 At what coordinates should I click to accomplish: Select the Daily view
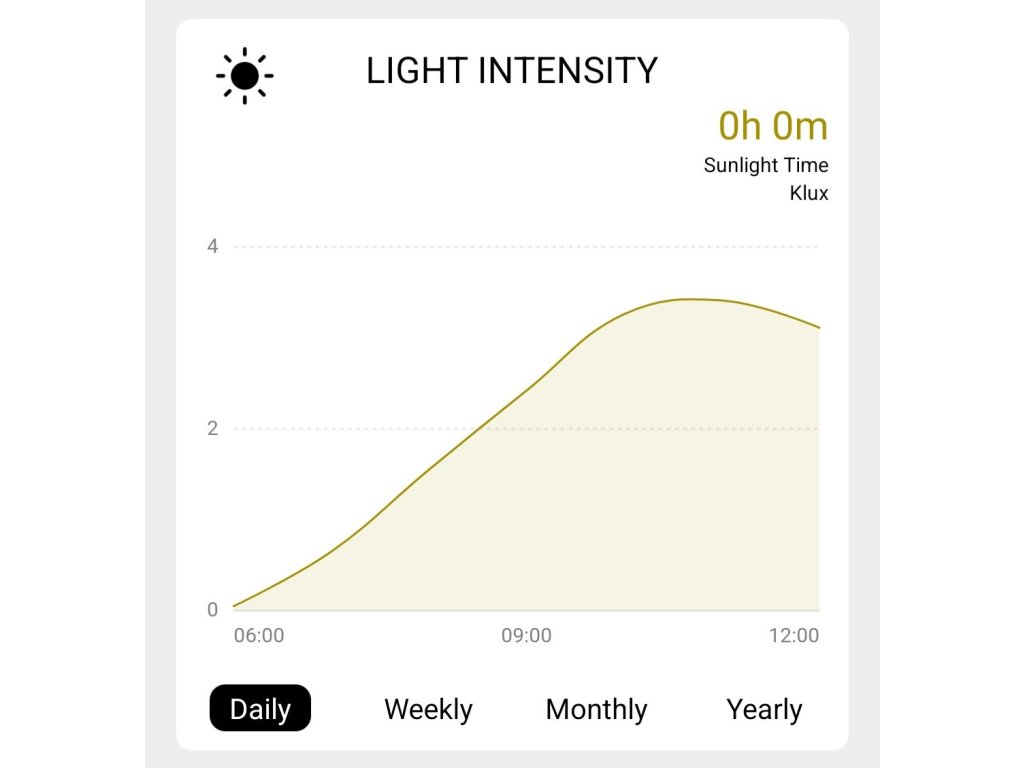(260, 709)
